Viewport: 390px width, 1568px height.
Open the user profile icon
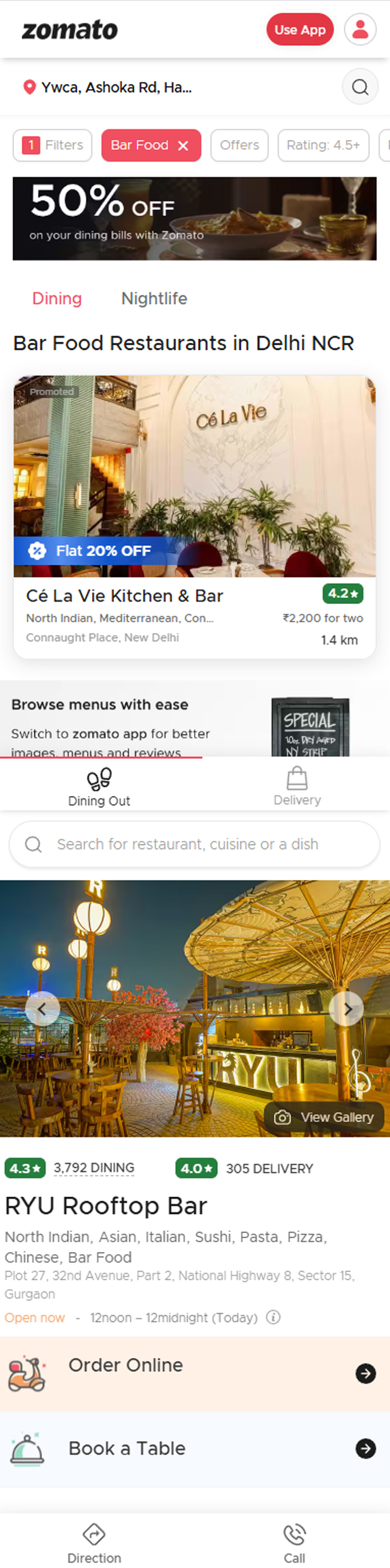coord(360,29)
